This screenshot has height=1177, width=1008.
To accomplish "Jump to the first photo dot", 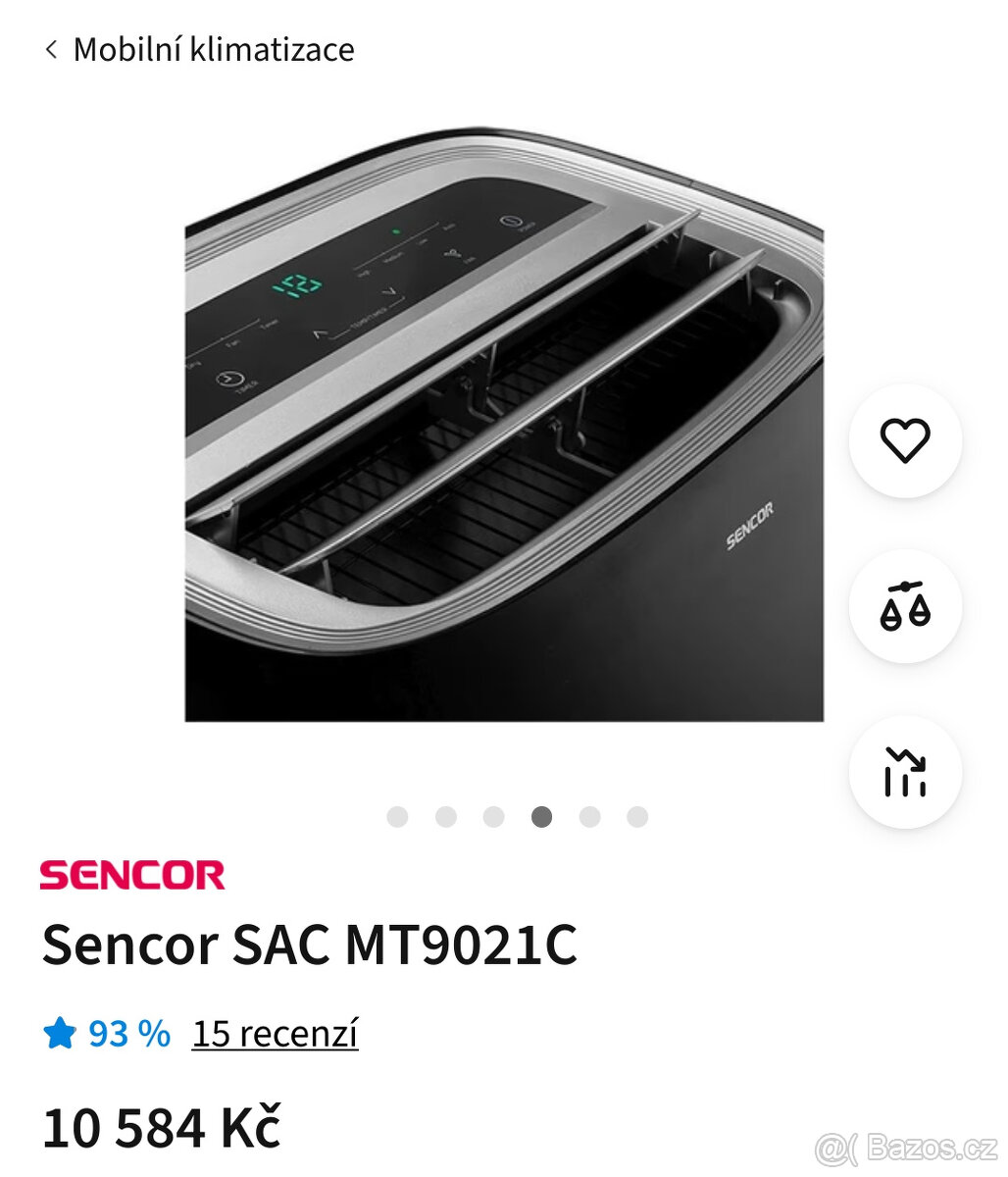I will point(397,817).
